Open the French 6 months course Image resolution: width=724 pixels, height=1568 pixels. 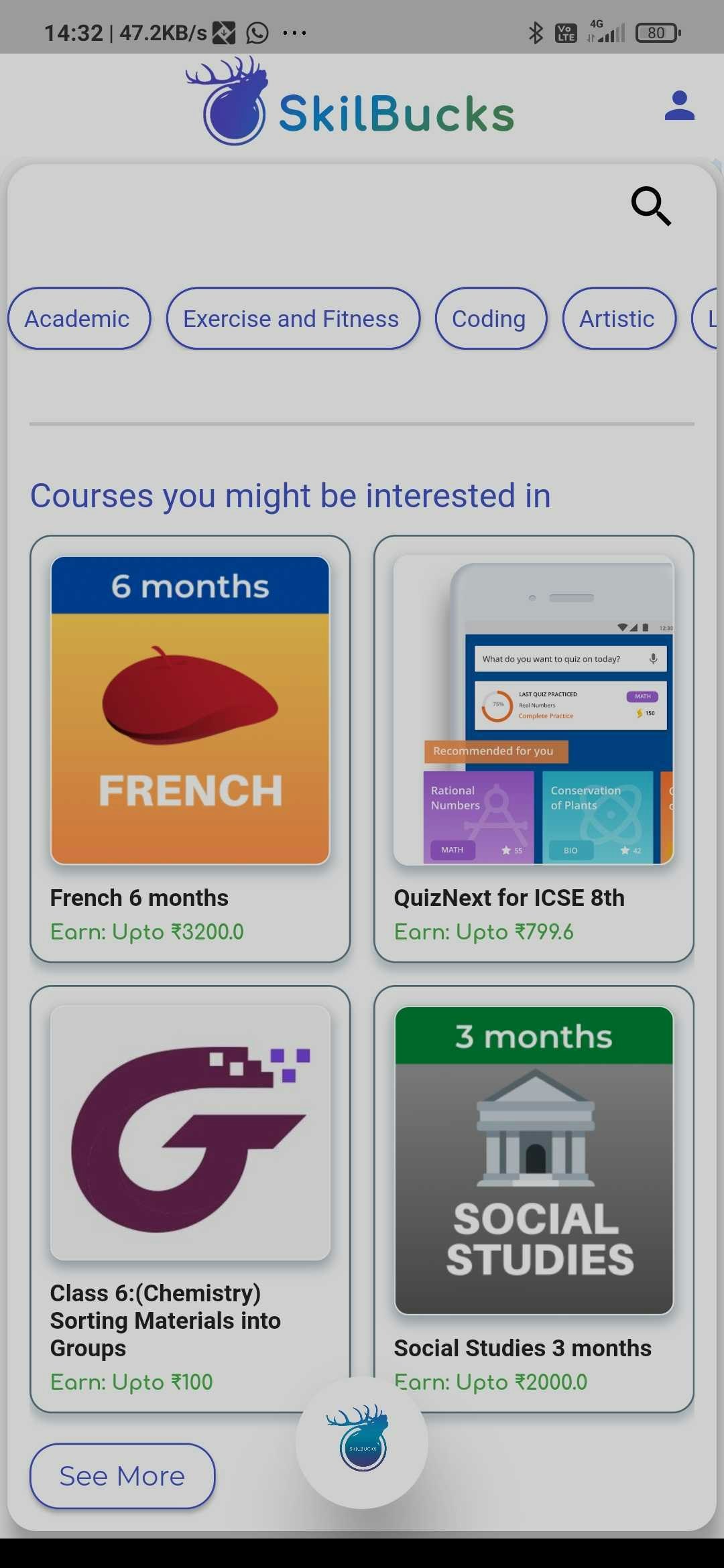pyautogui.click(x=190, y=747)
